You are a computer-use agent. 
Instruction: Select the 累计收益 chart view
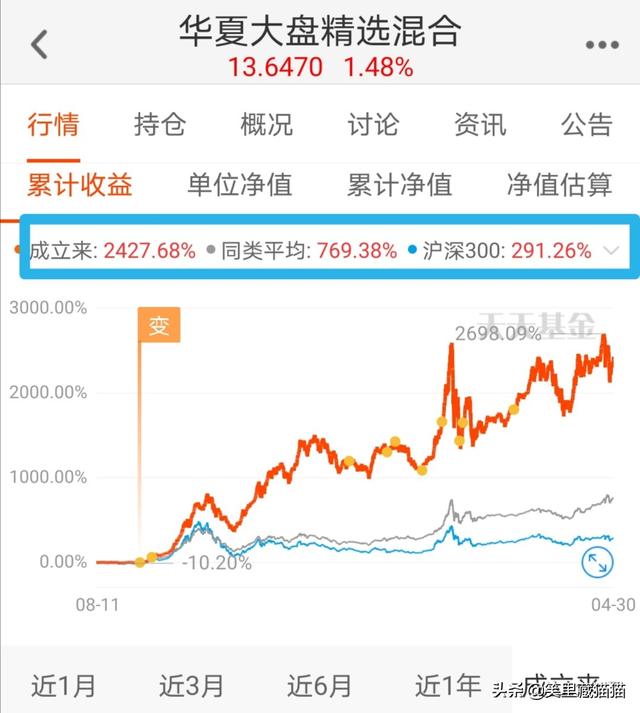pos(80,185)
